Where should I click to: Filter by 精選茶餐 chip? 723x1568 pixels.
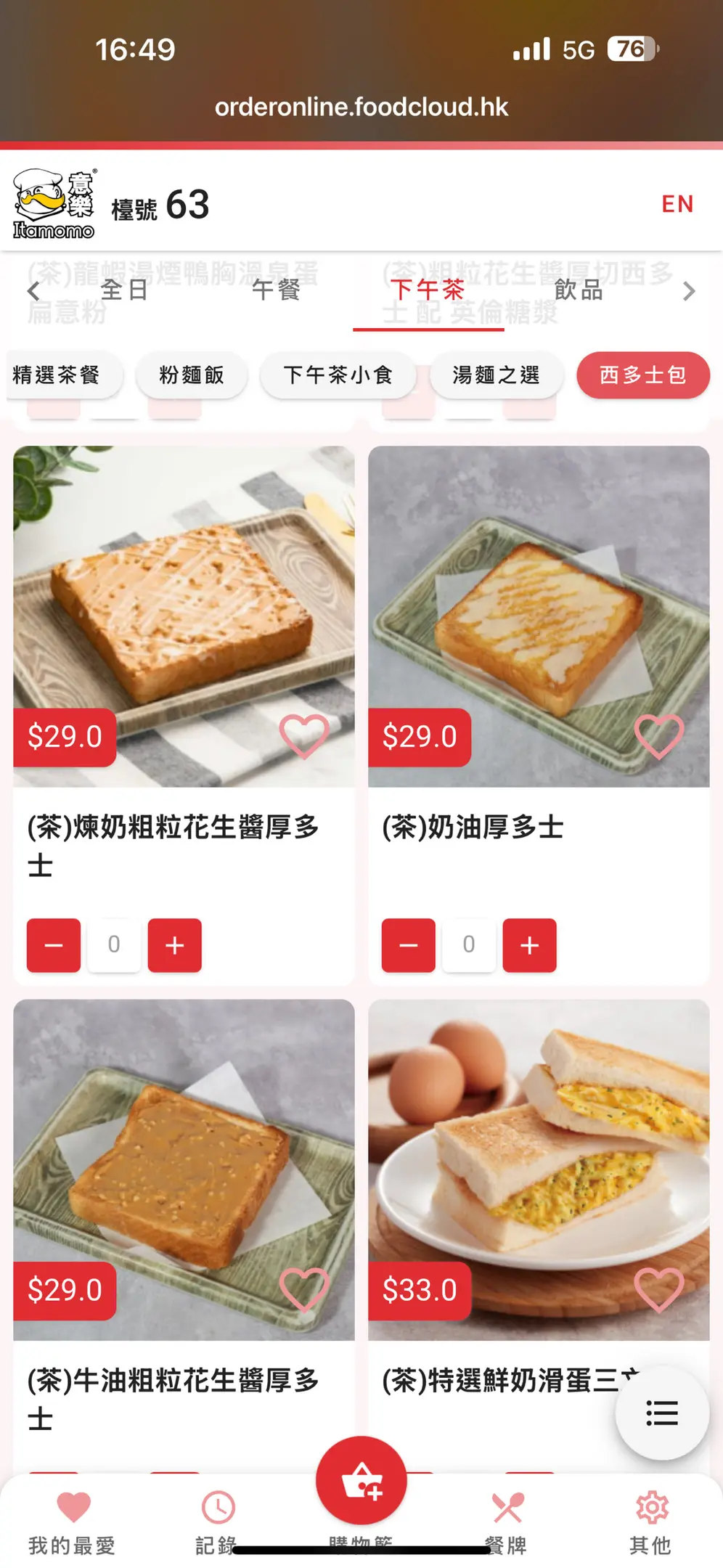57,375
